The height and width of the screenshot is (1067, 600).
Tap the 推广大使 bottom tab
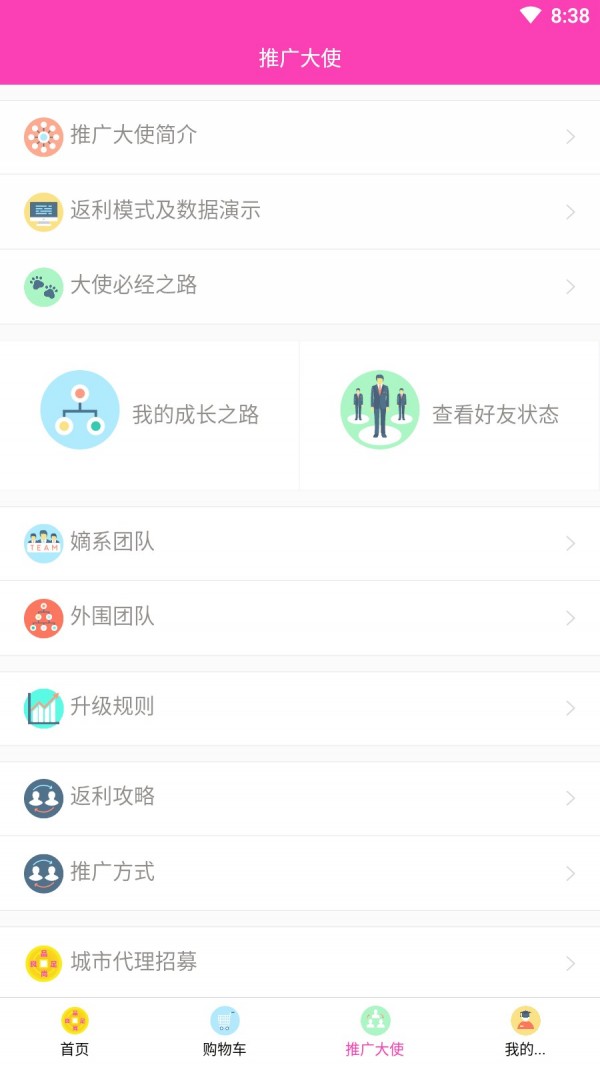click(375, 1031)
